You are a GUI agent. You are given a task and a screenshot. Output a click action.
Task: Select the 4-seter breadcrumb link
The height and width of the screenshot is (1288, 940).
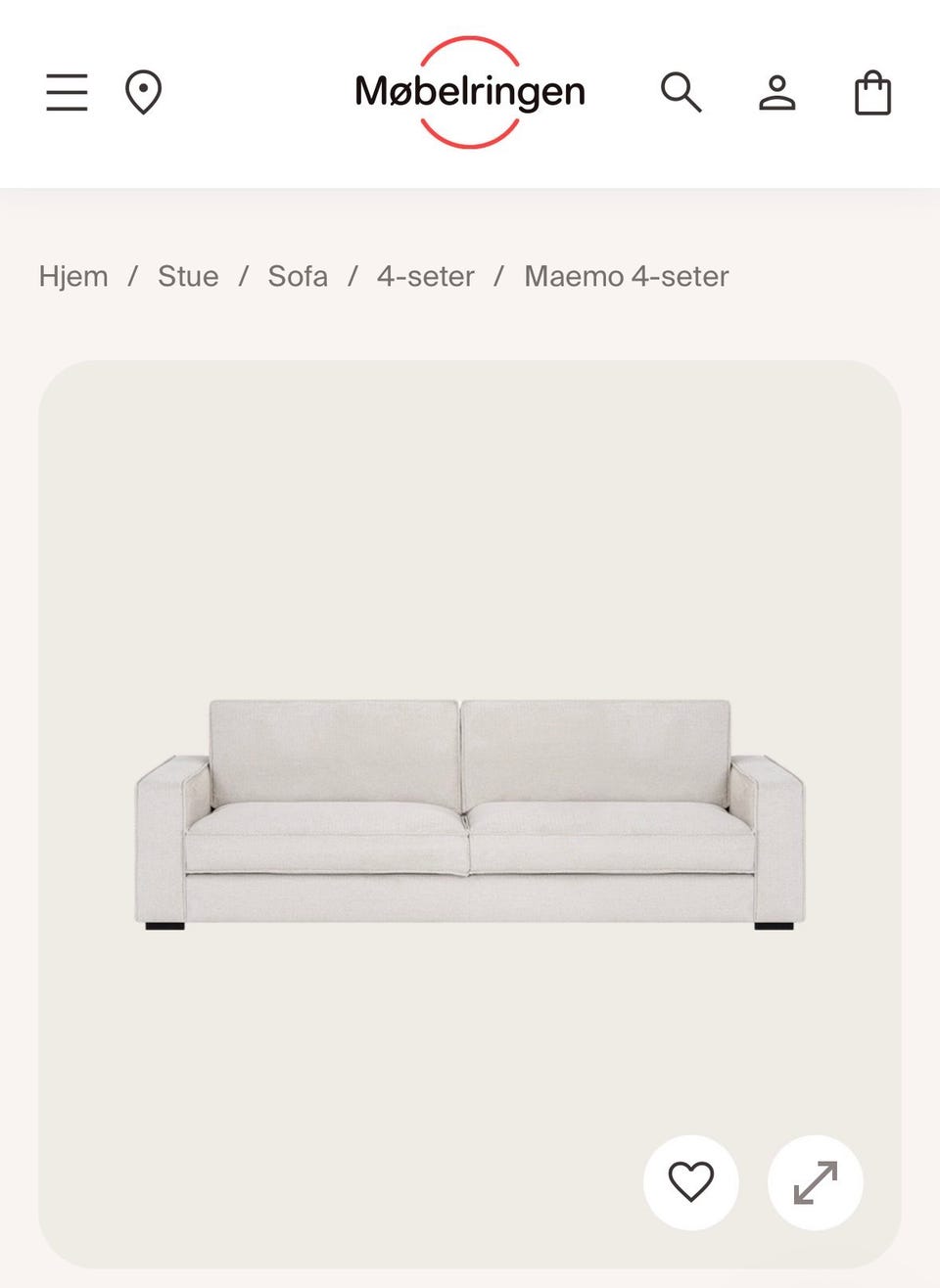[x=426, y=276]
